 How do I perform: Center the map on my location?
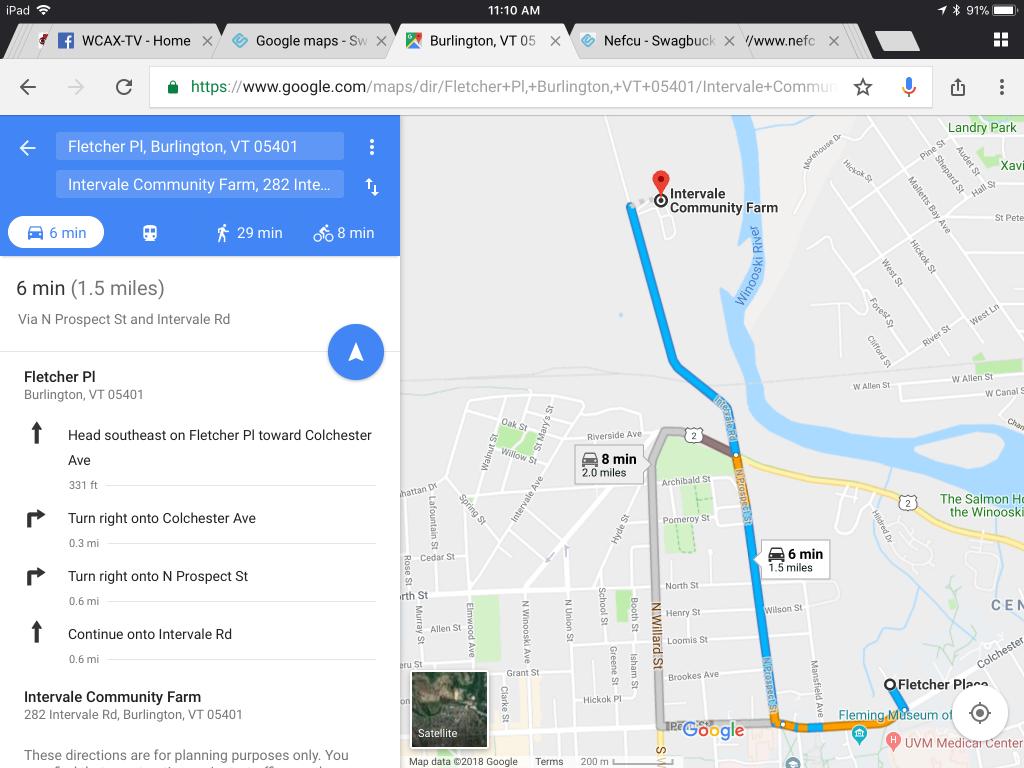[x=980, y=713]
